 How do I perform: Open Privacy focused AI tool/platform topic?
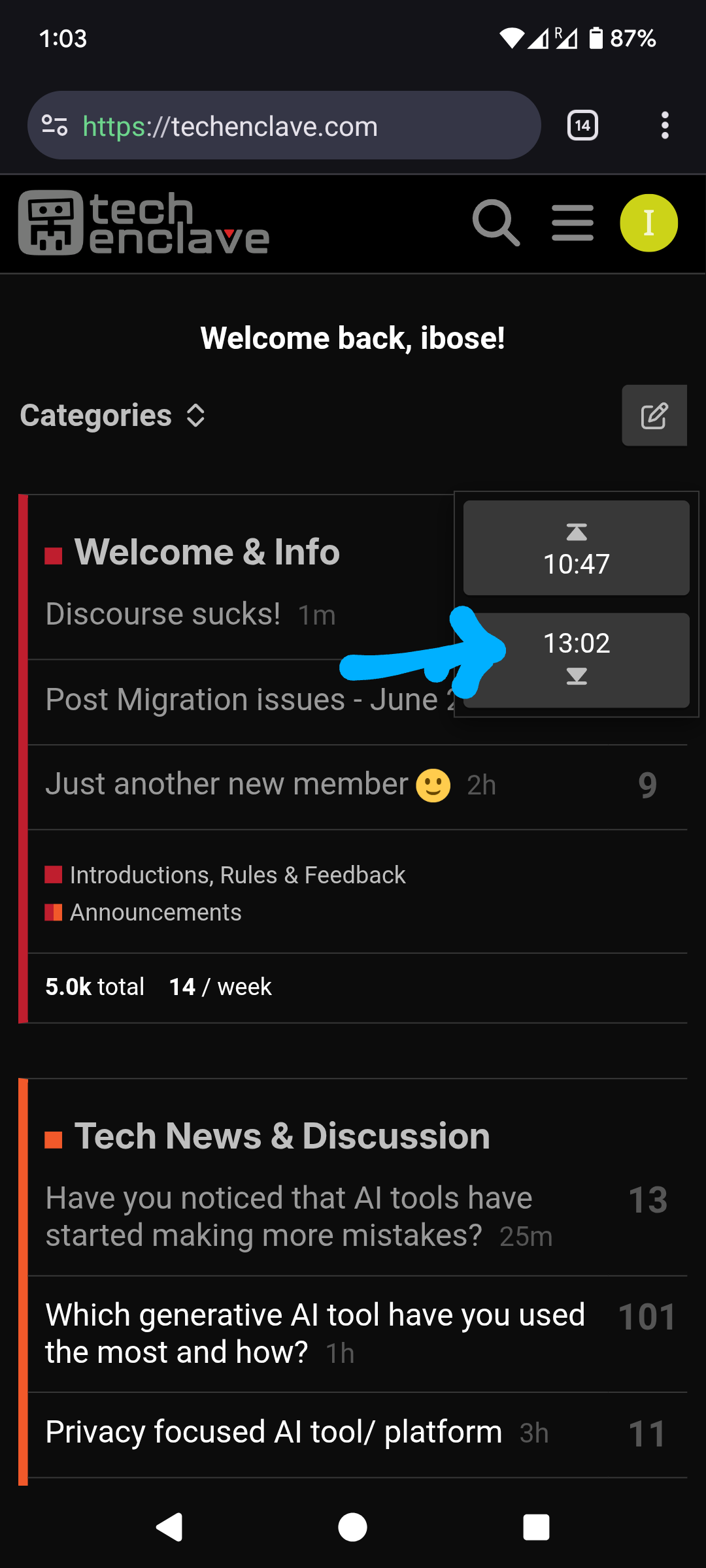(x=274, y=1432)
